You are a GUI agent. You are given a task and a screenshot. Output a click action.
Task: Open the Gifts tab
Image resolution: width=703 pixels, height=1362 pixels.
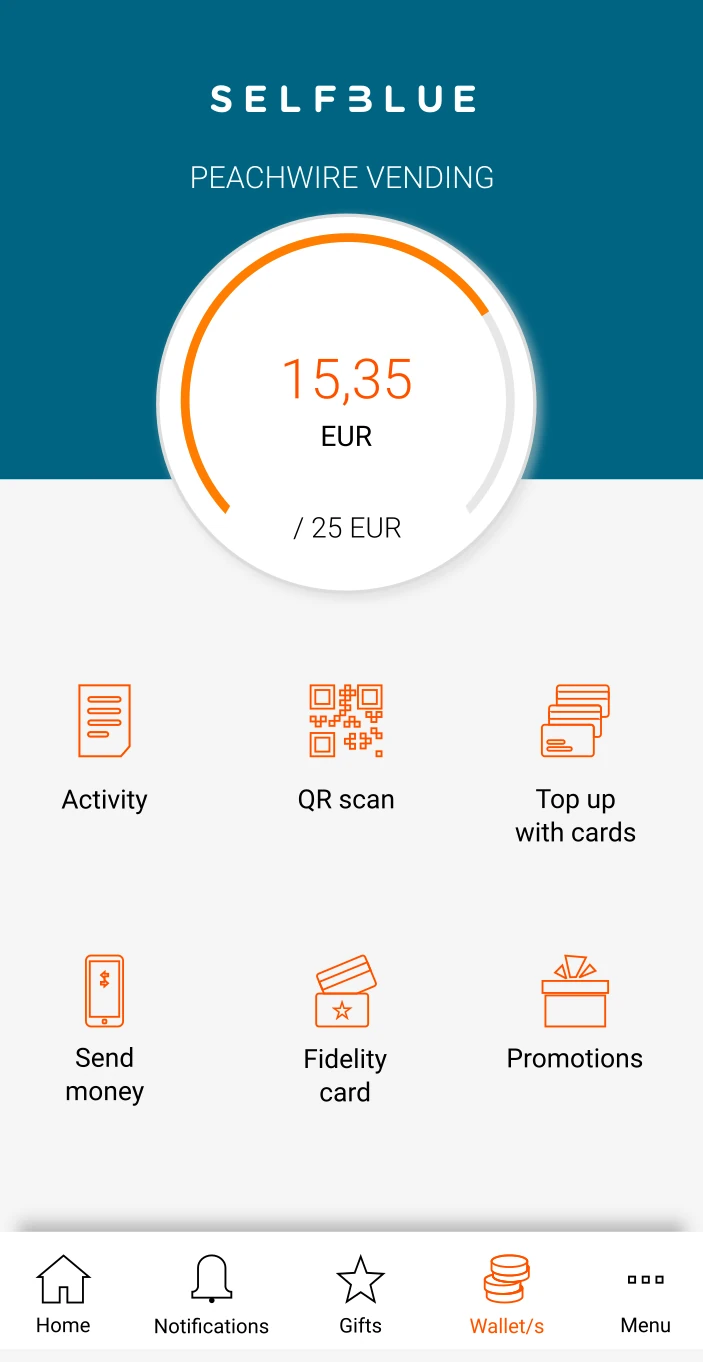pos(360,1295)
